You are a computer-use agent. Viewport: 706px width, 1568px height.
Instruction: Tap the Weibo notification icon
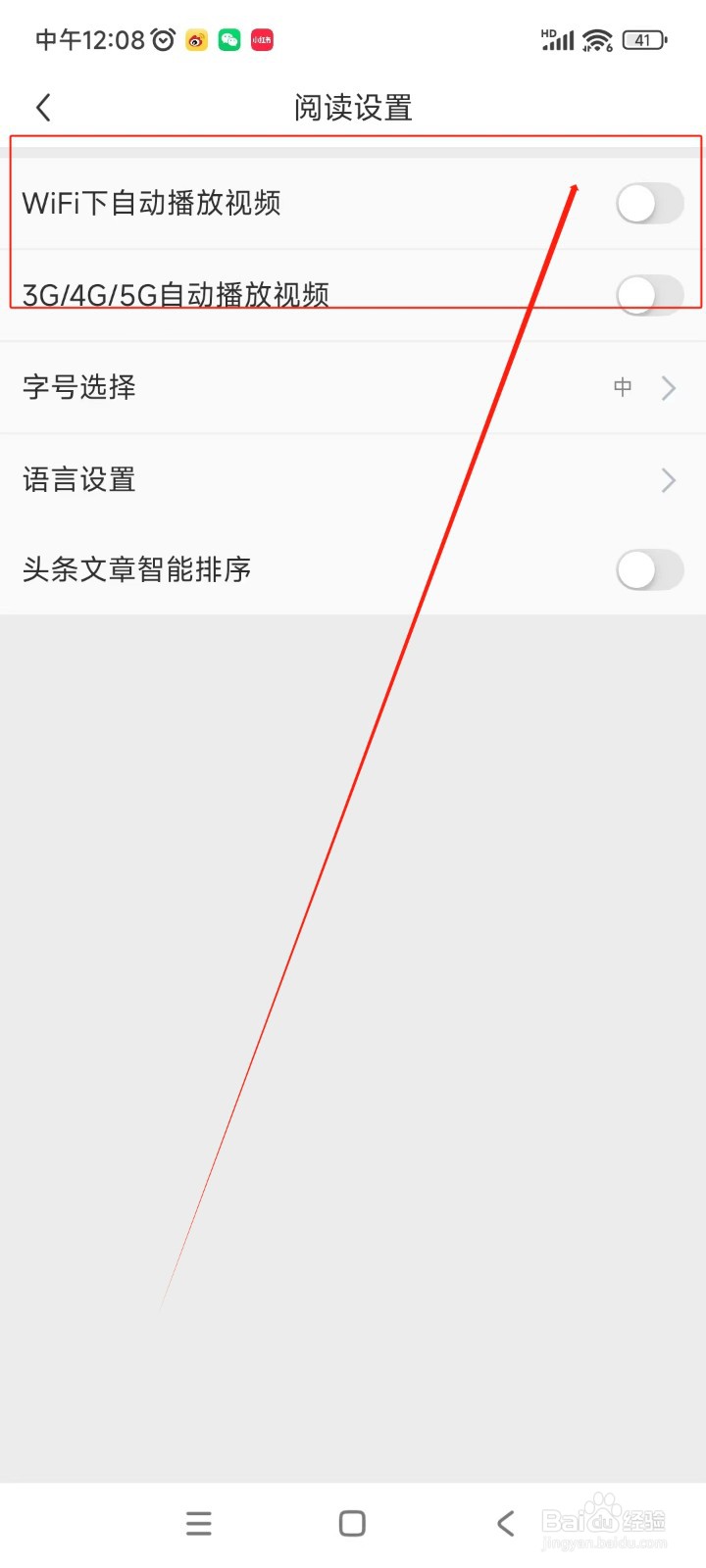195,40
